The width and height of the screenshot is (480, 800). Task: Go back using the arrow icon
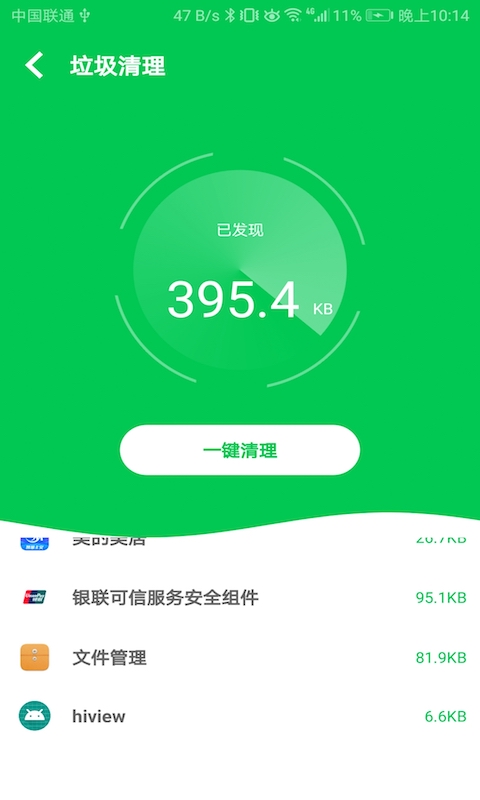point(34,66)
